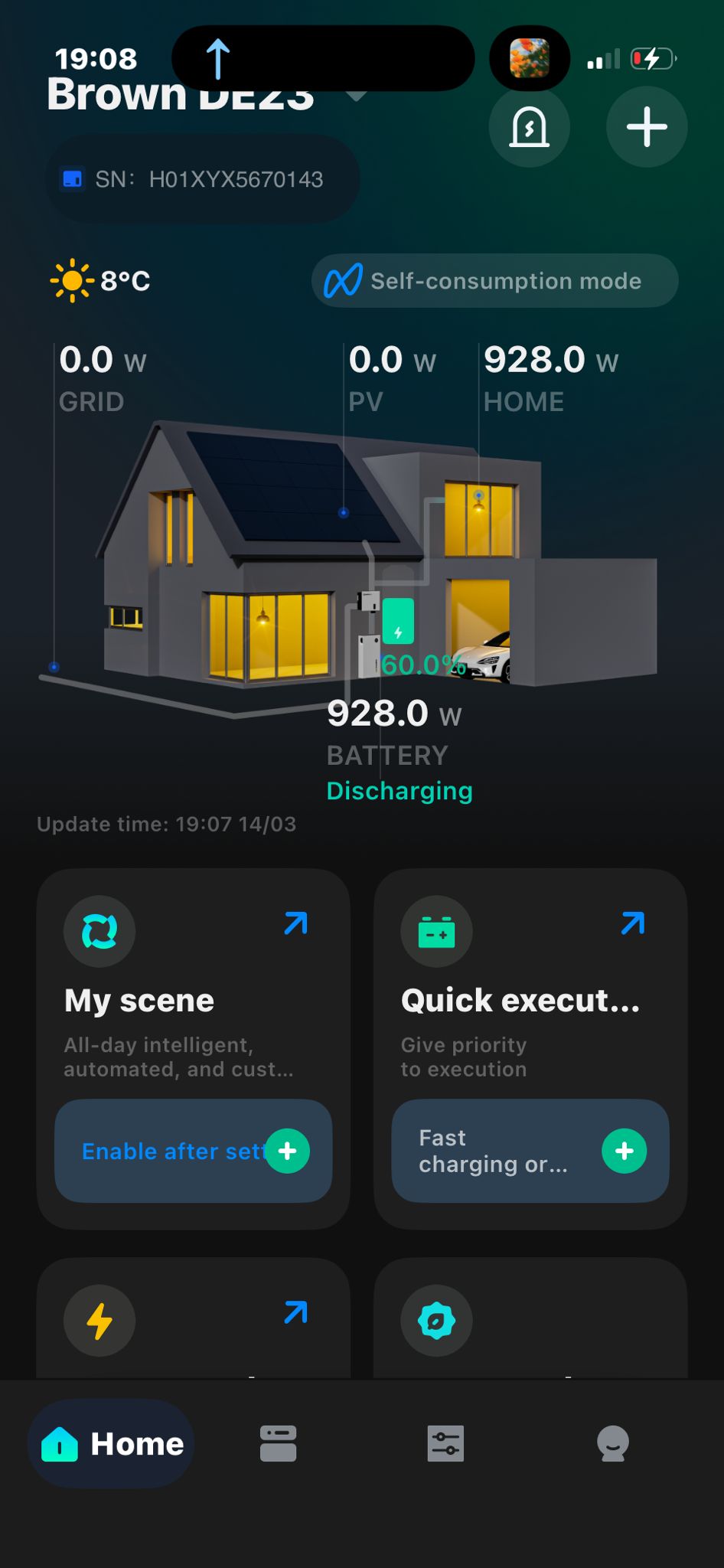724x1568 pixels.
Task: Switch to the settings sliders tab
Action: coord(445,1444)
